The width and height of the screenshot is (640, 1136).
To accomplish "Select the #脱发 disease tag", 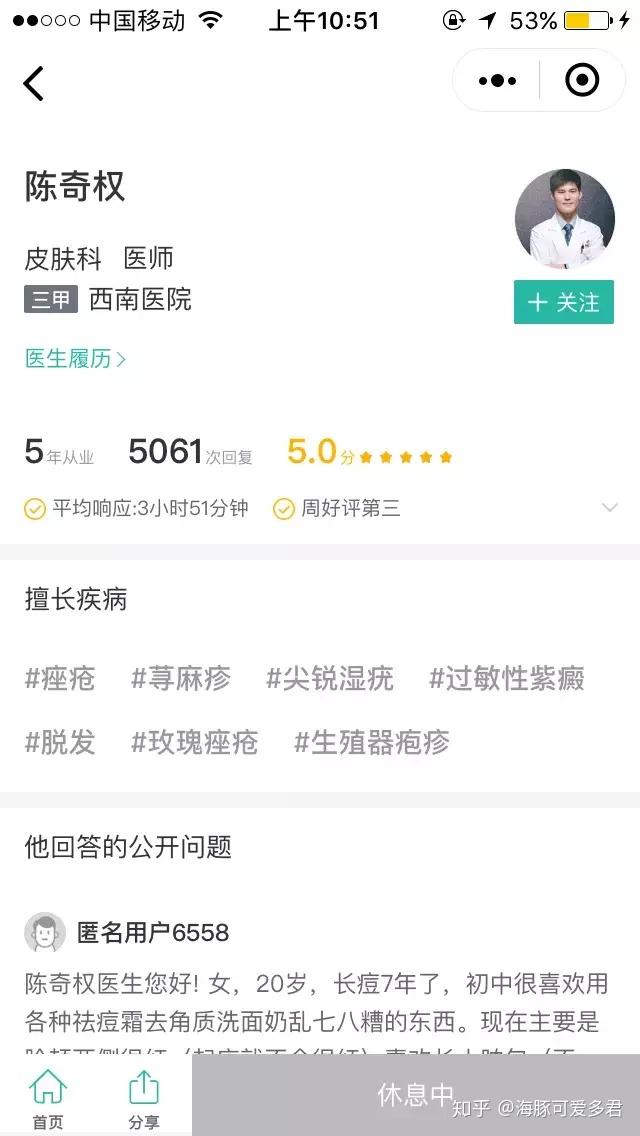I will pos(59,743).
